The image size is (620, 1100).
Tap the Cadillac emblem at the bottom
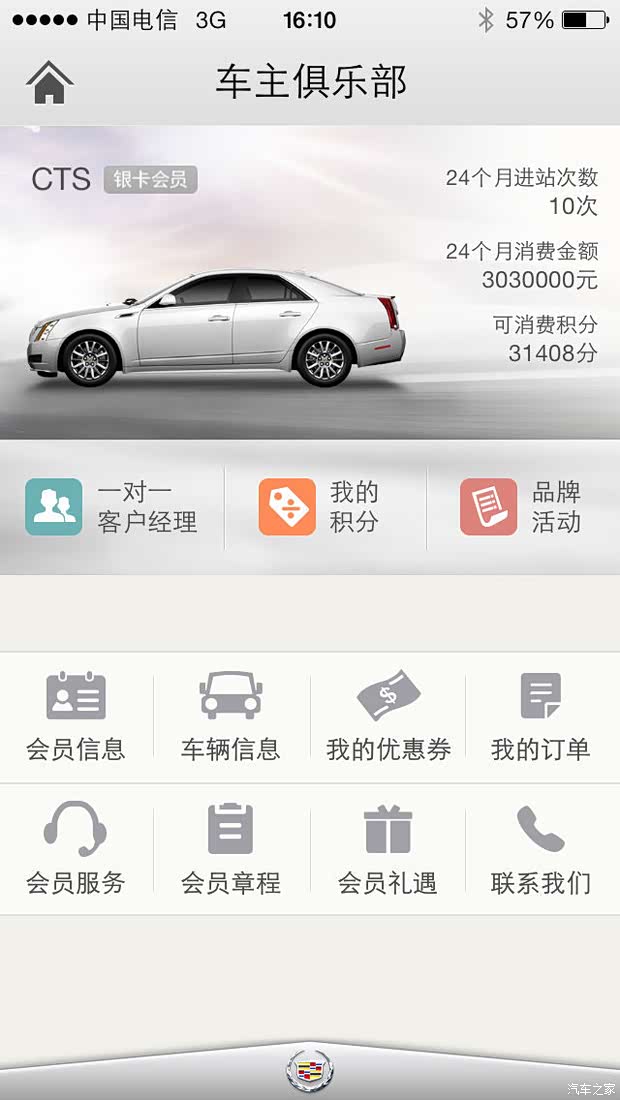click(309, 1071)
